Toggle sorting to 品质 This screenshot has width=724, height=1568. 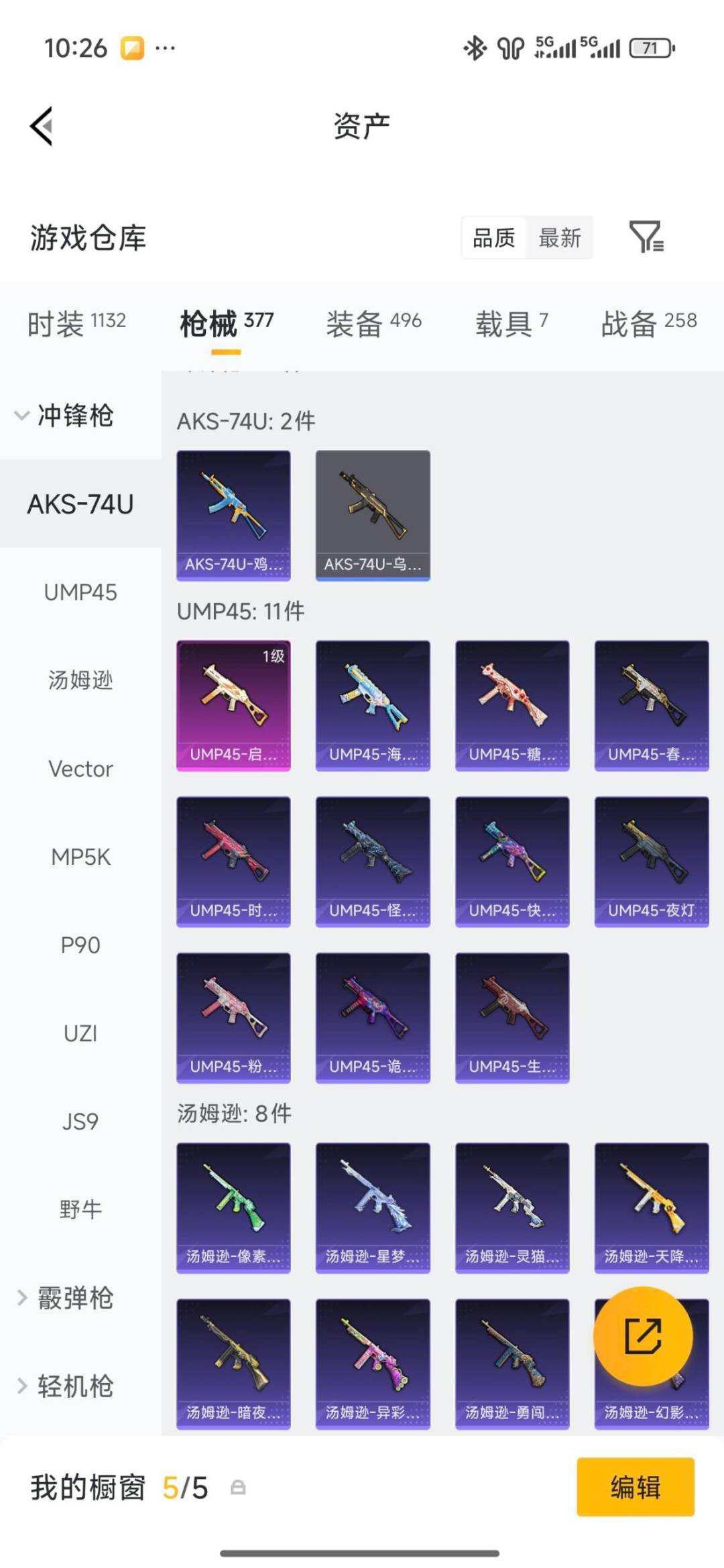tap(494, 238)
